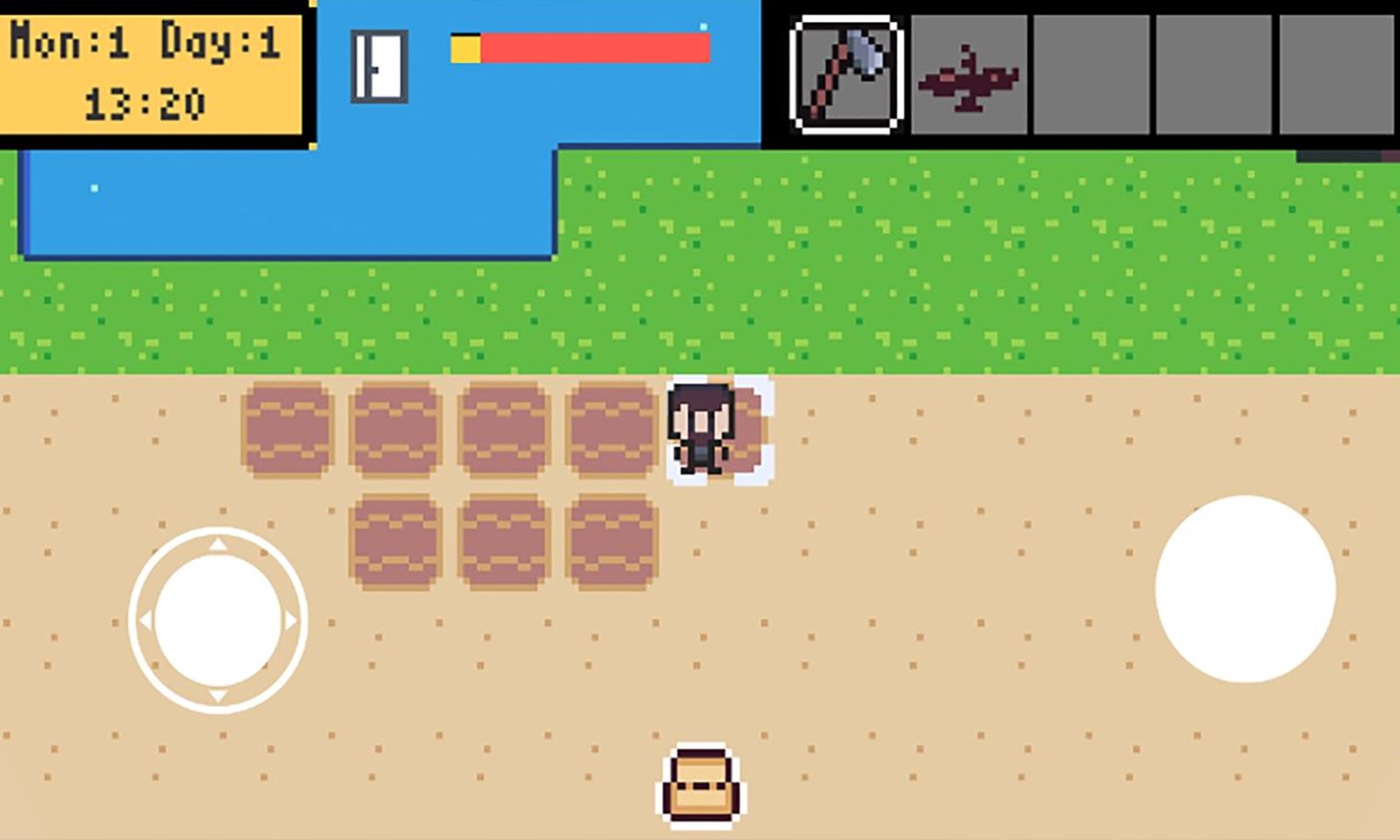Tap the virtual joystick to move
The image size is (1400, 840).
(218, 619)
